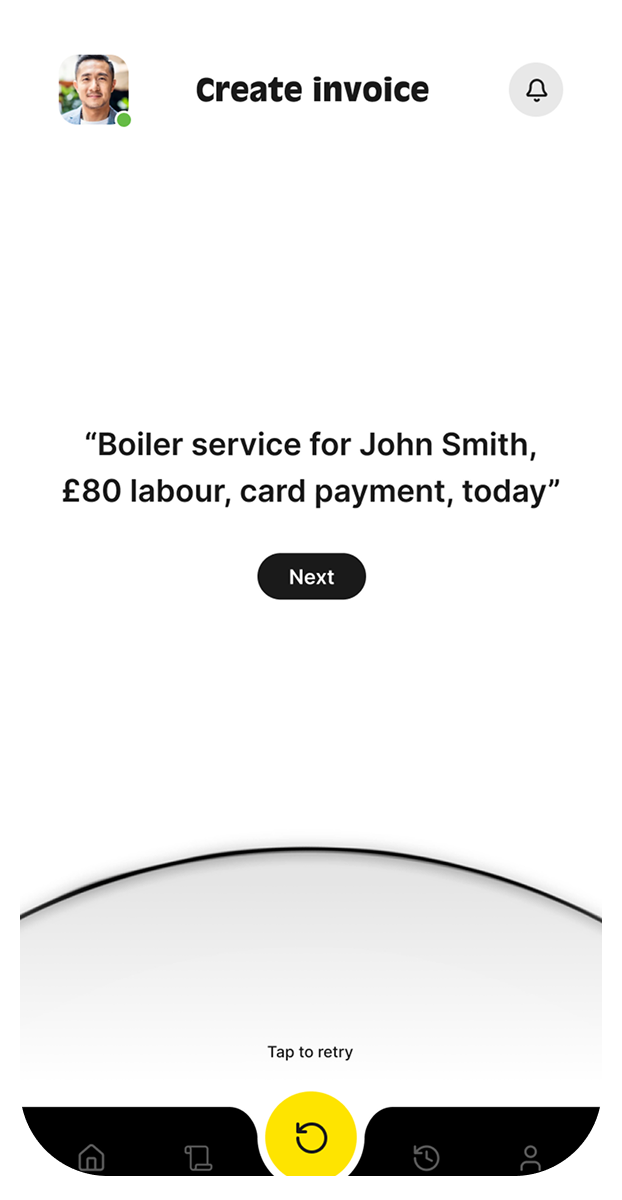Open the notifications bell
622x1200 pixels.
536,90
